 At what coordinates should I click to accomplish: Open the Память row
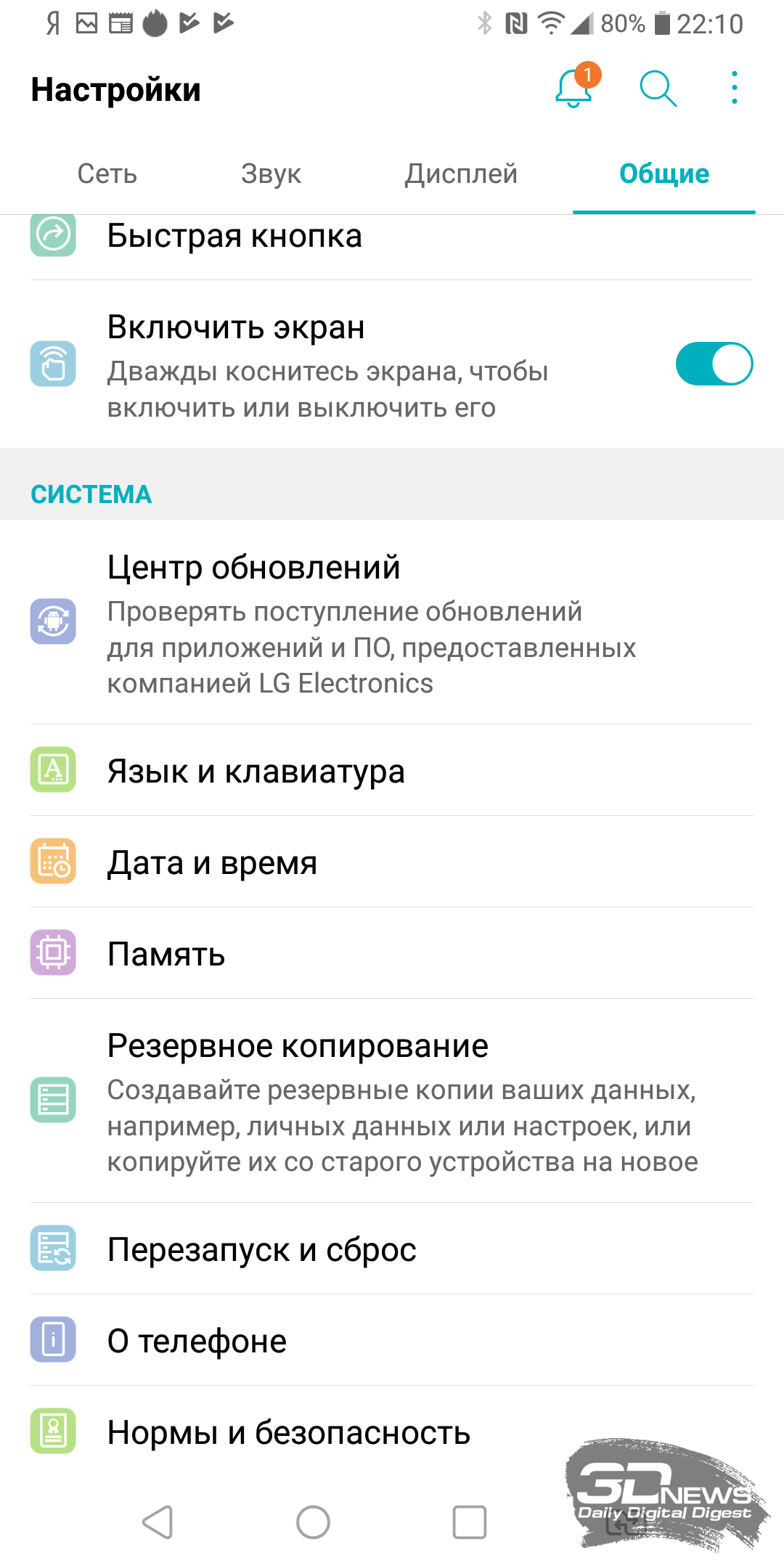click(x=392, y=953)
